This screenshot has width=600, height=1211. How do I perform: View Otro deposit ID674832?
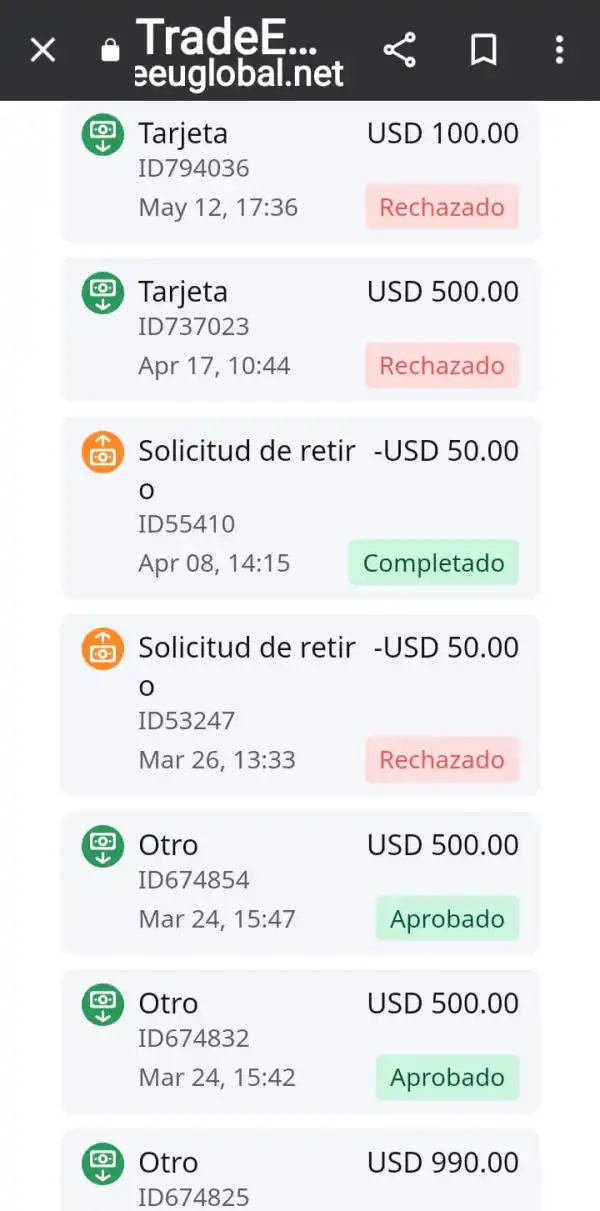coord(300,1041)
